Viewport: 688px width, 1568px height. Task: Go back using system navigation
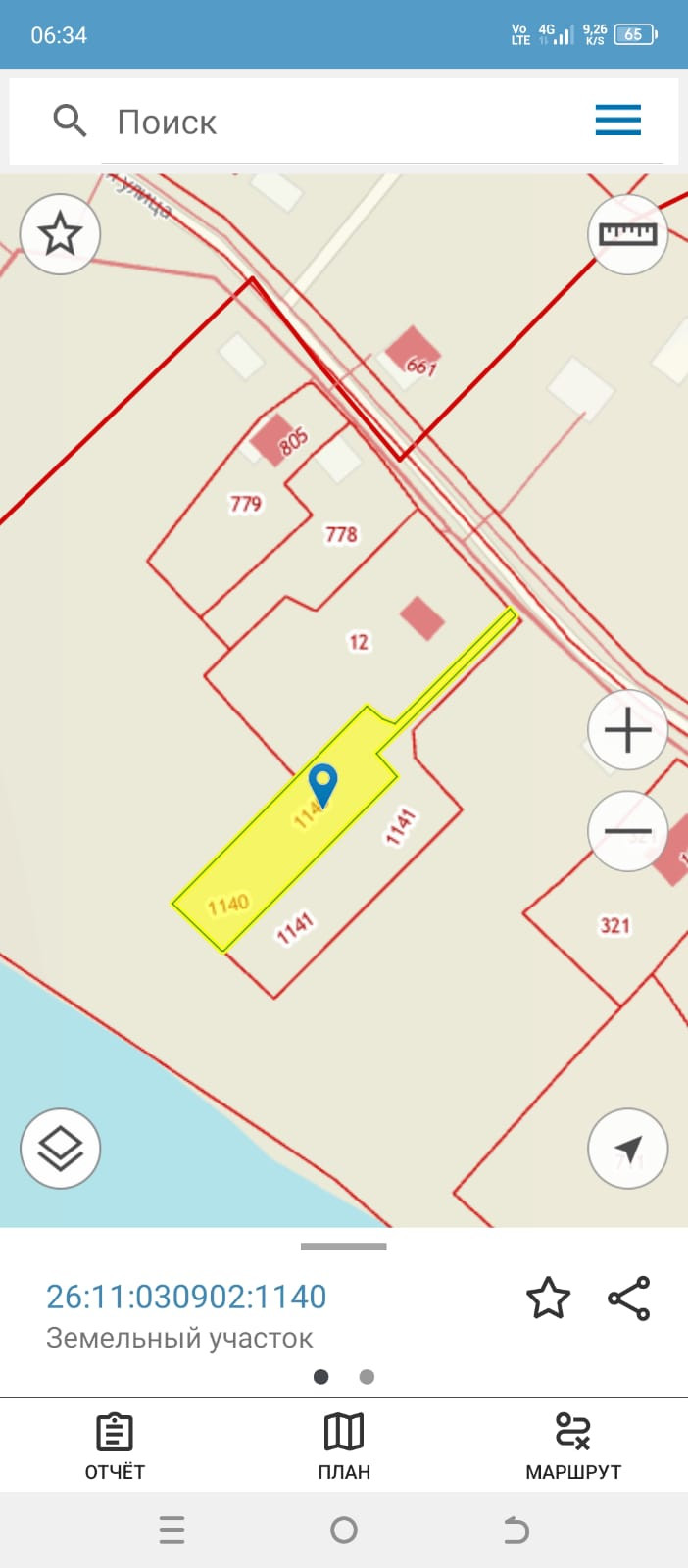(x=516, y=1530)
